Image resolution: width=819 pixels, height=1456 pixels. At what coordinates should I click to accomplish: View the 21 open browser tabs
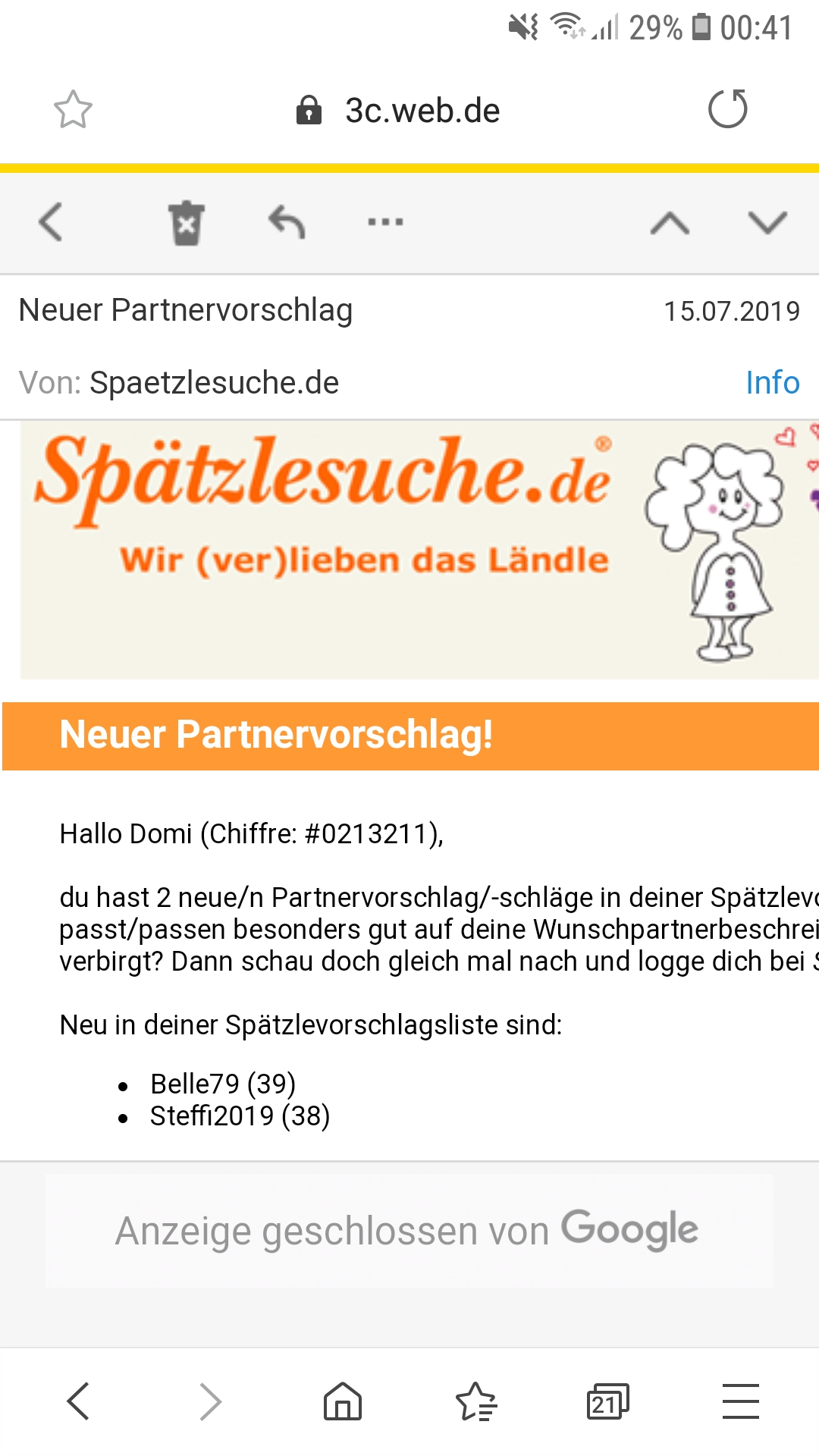(x=607, y=1401)
